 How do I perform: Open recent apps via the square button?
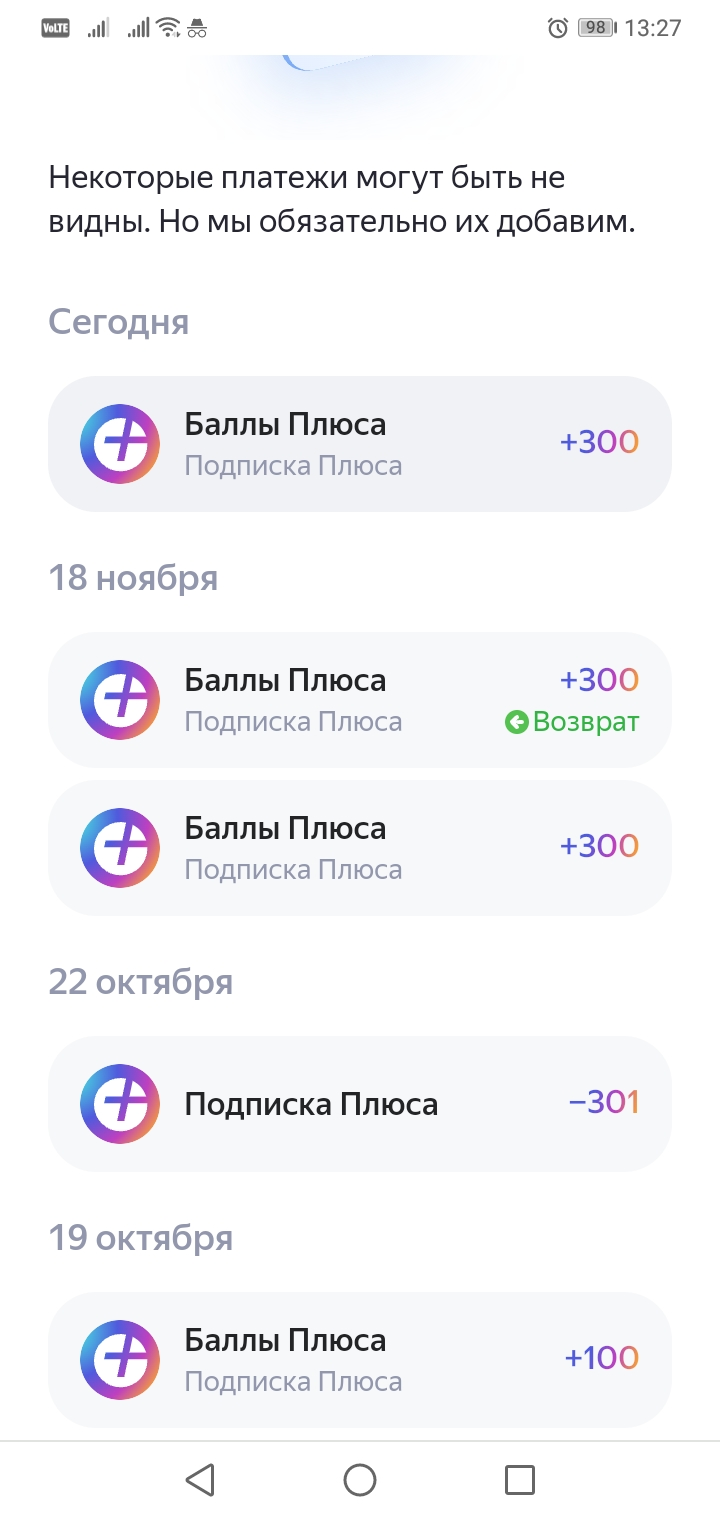point(520,1480)
